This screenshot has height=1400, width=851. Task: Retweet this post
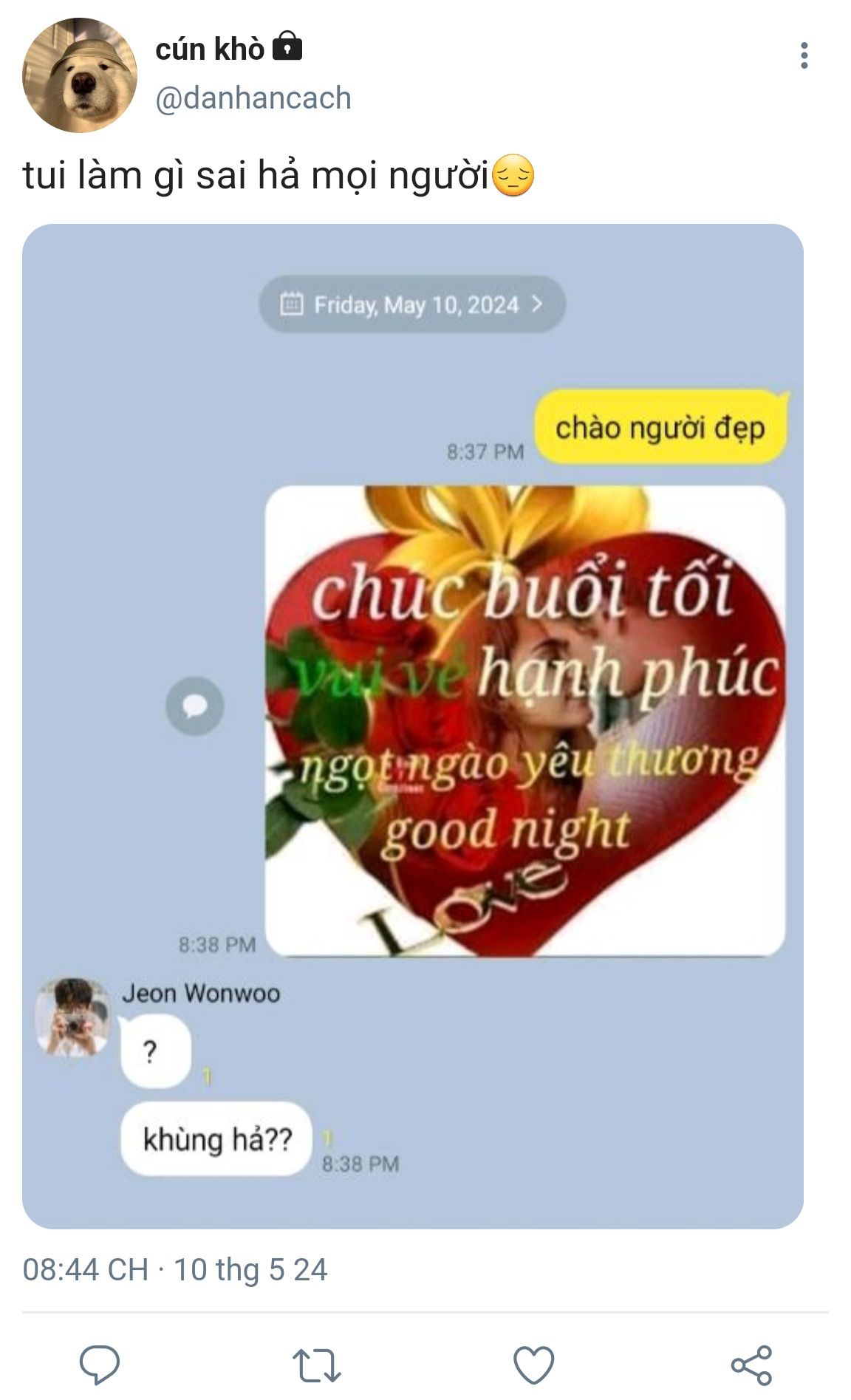point(316,1364)
